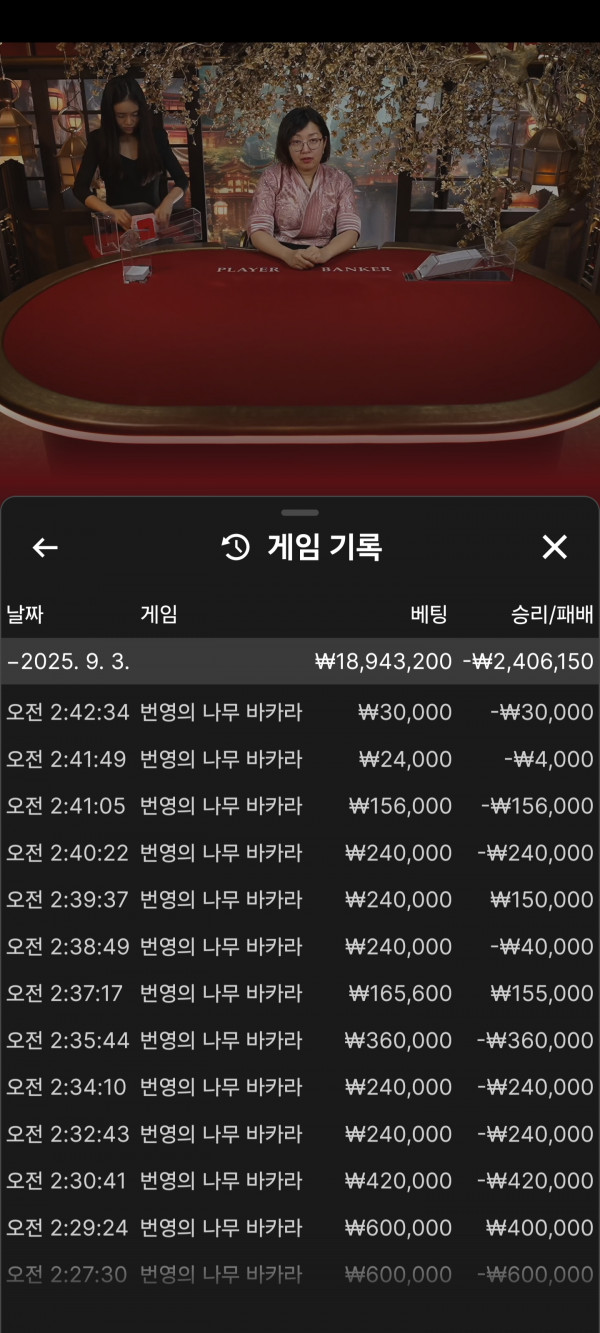View the 오전 2:29:24 round details
Viewport: 600px width, 1333px height.
point(300,1227)
